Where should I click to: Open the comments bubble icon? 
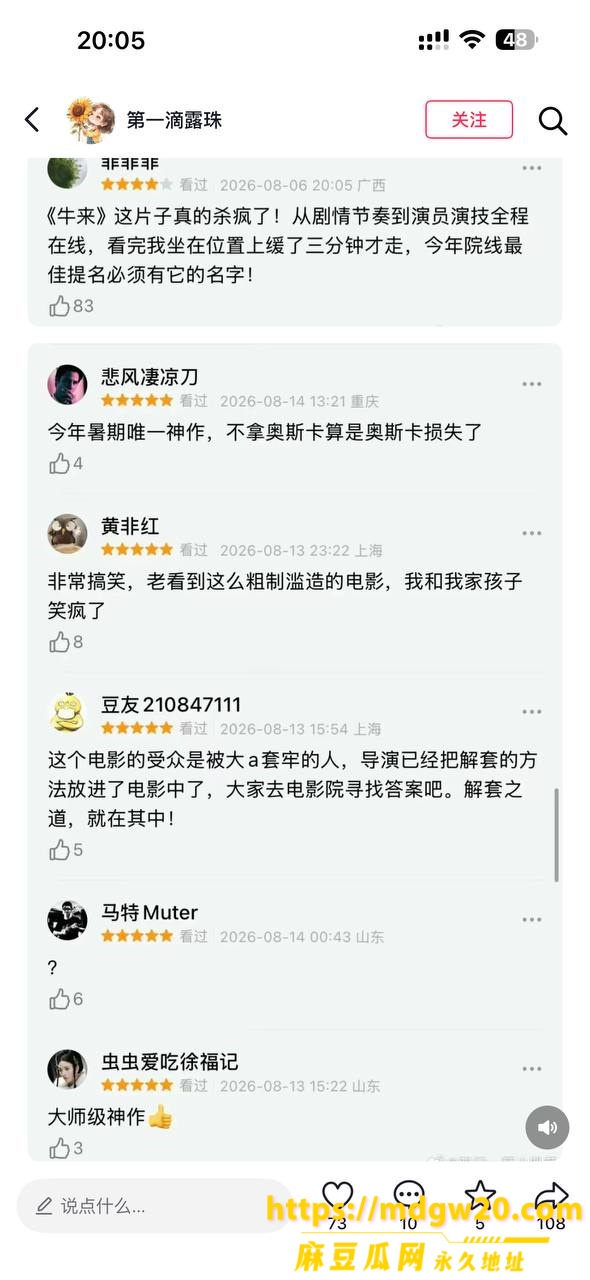[x=408, y=1196]
